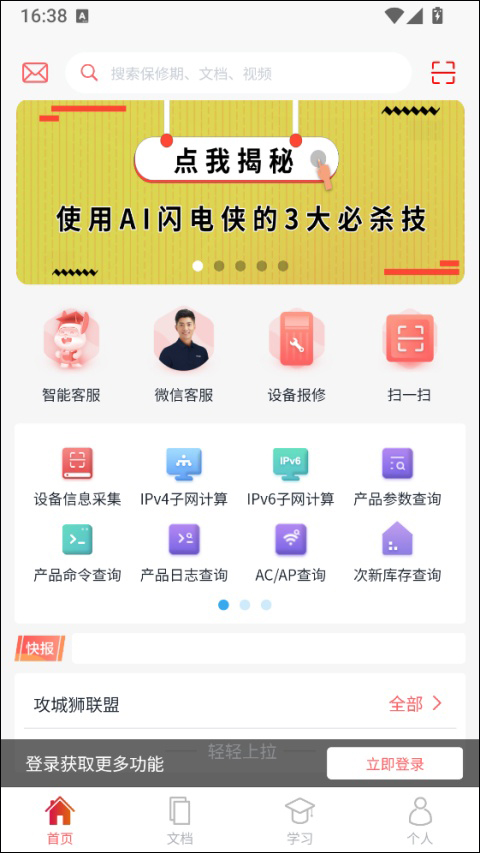Tap the search box for warranty and documents
480x853 pixels.
click(238, 73)
